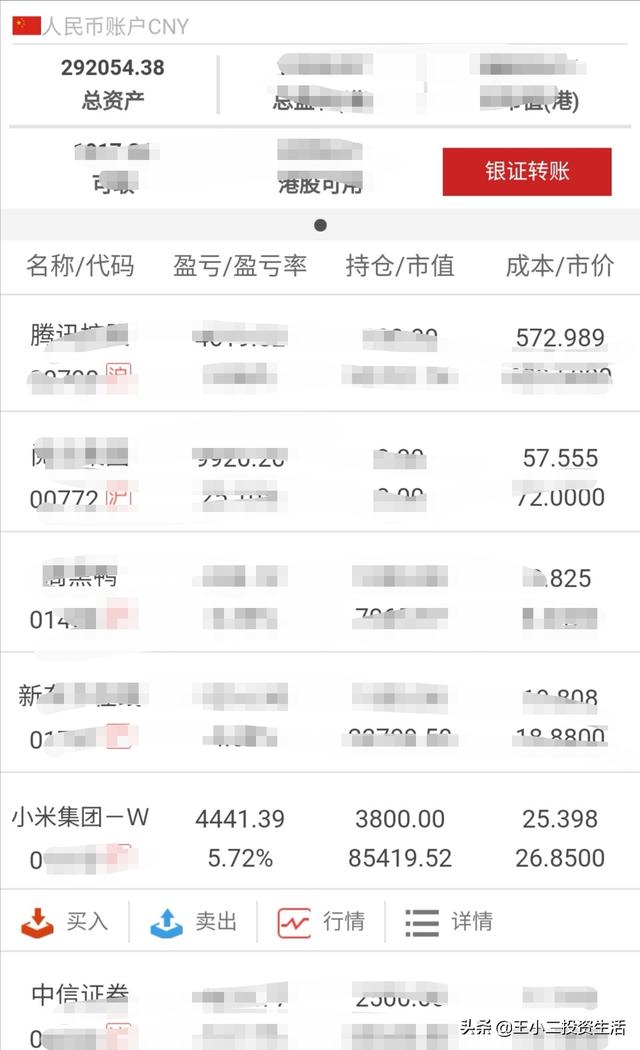The image size is (640, 1050).
Task: Buy shares via 买入
Action: coord(65,922)
